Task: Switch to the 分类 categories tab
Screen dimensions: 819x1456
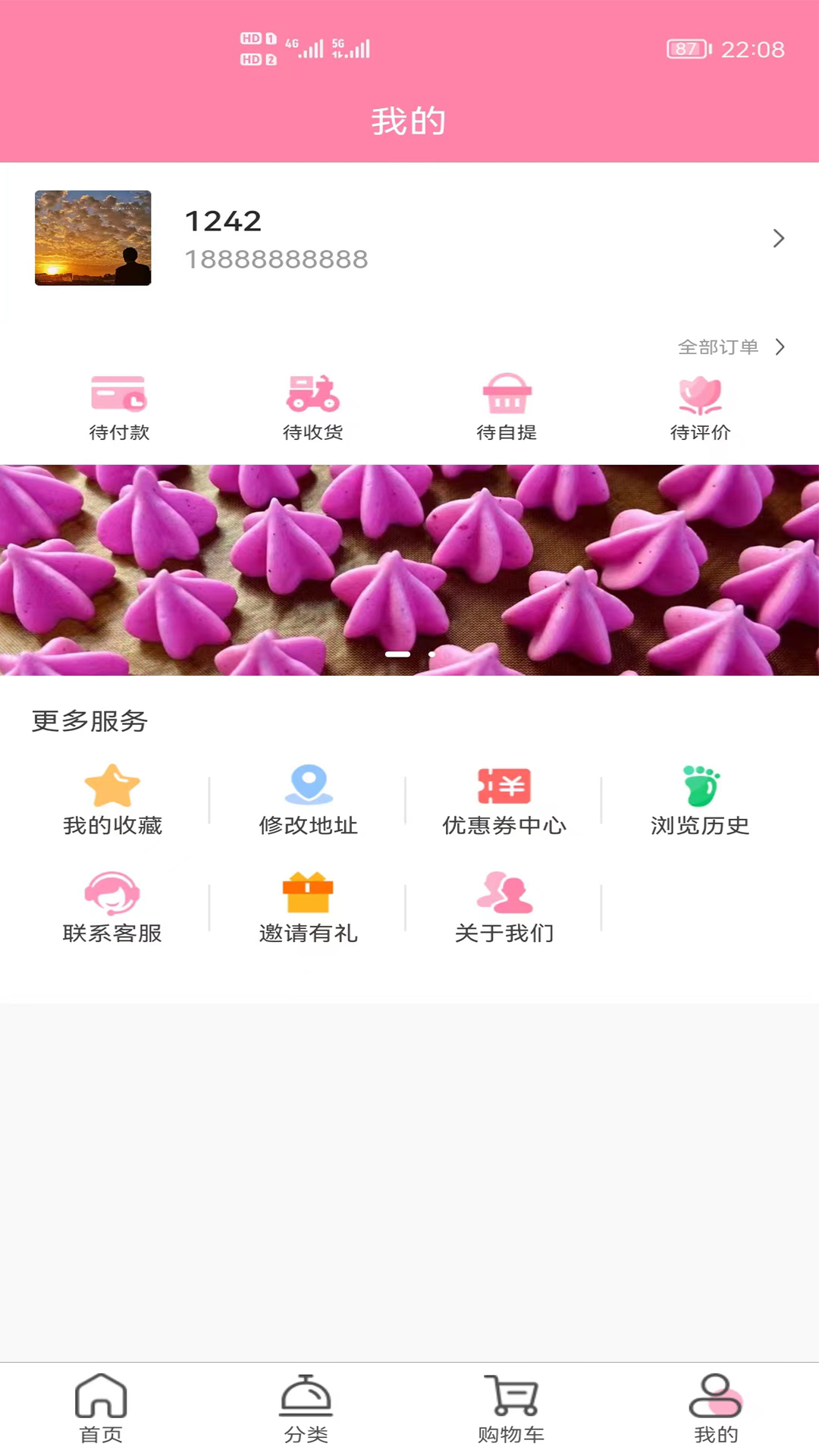Action: [306, 1408]
